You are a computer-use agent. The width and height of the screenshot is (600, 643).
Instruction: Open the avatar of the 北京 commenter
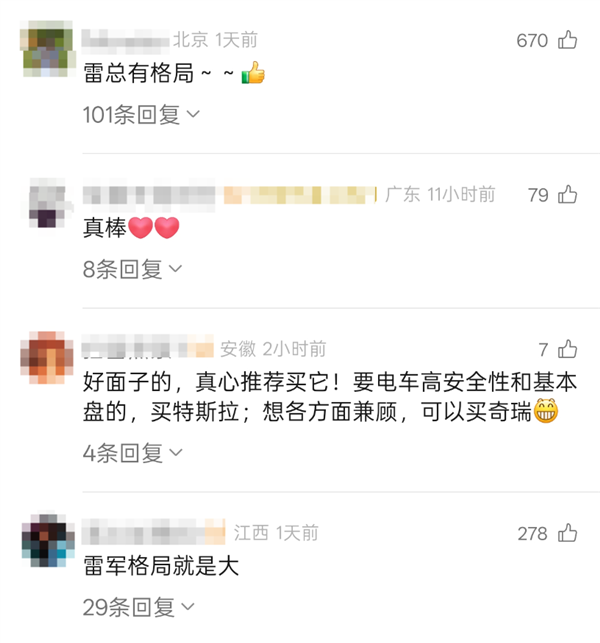[47, 47]
